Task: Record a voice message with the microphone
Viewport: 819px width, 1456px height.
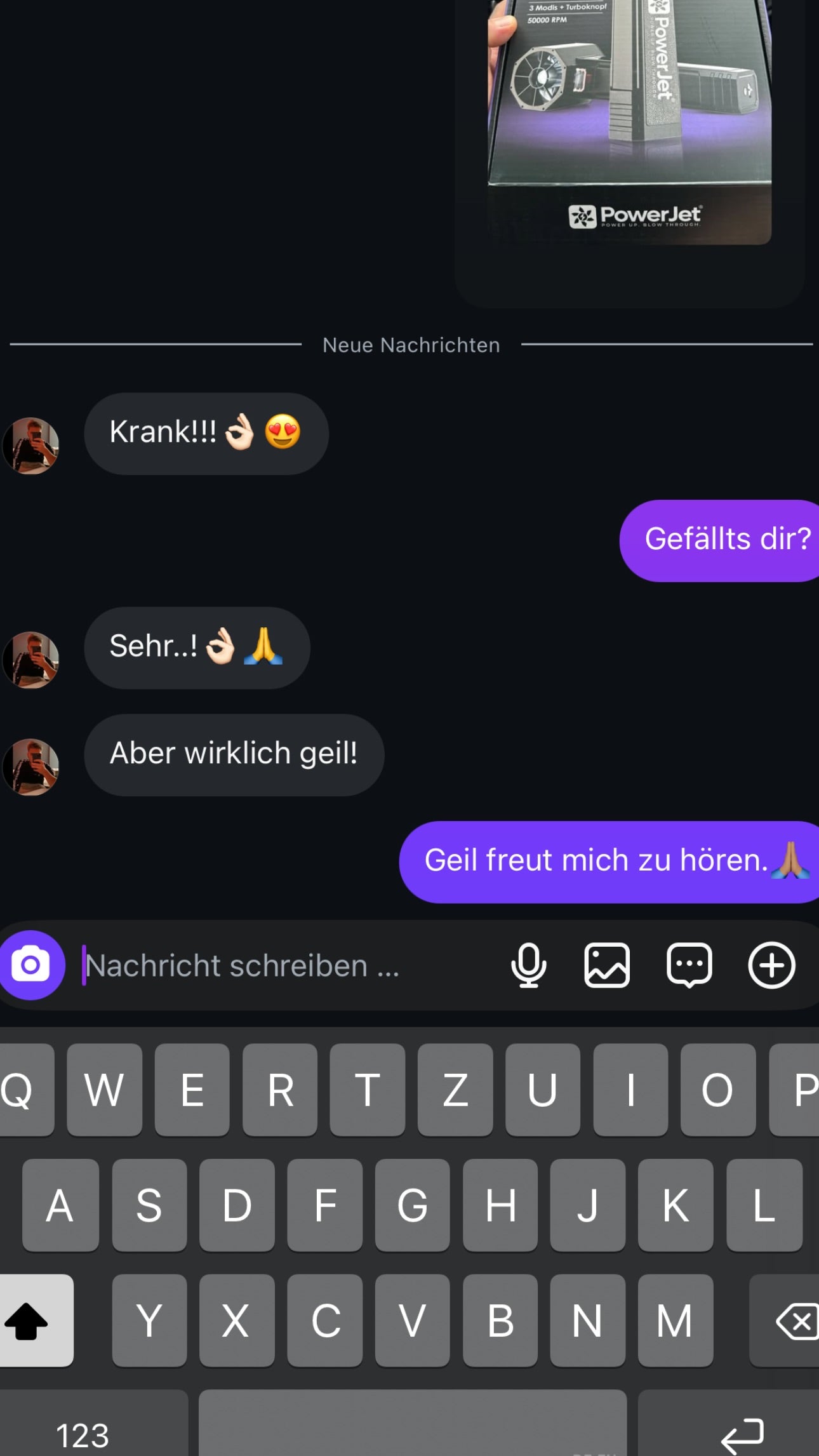Action: click(528, 965)
